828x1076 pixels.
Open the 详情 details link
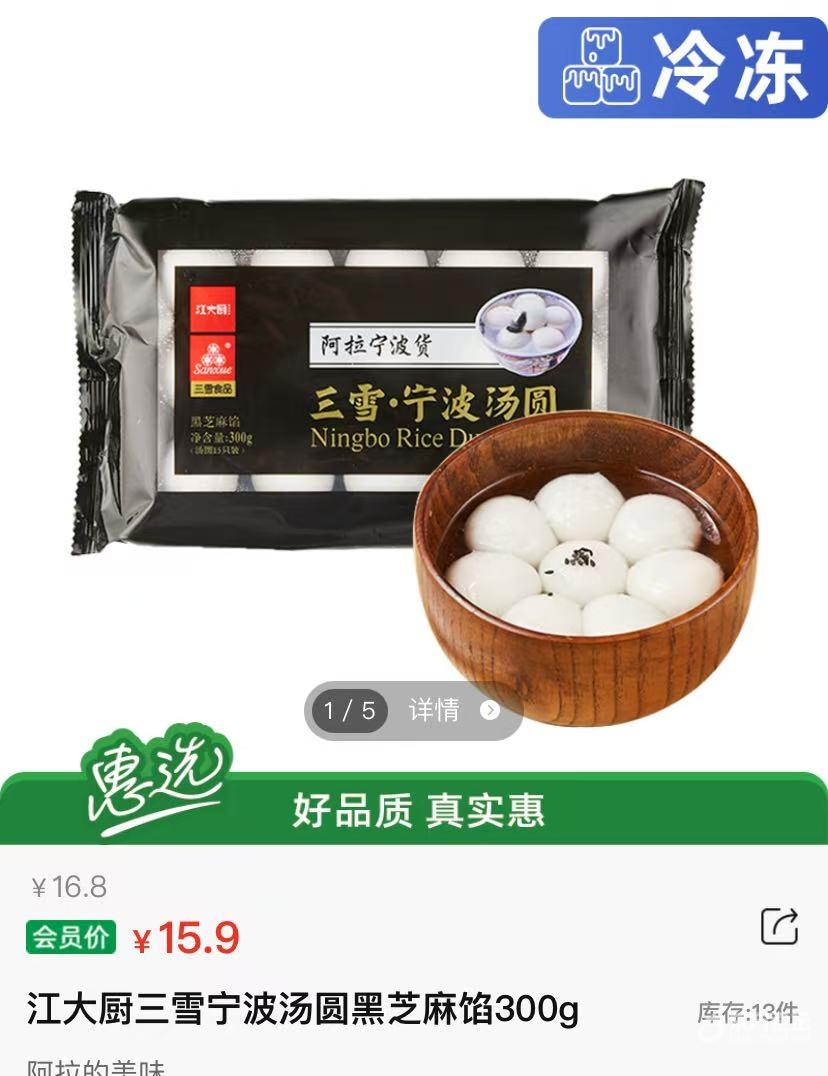452,711
